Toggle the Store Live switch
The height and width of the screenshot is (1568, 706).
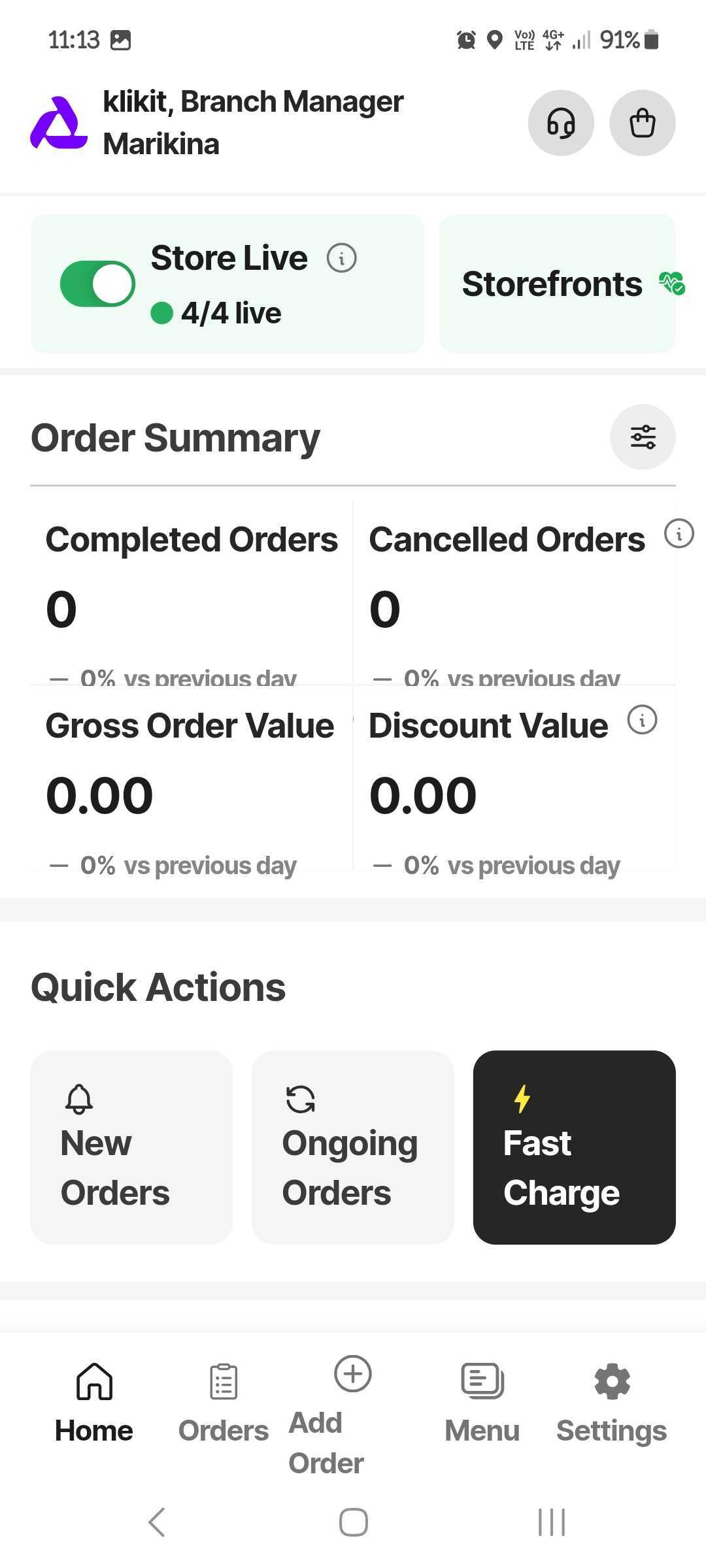97,284
